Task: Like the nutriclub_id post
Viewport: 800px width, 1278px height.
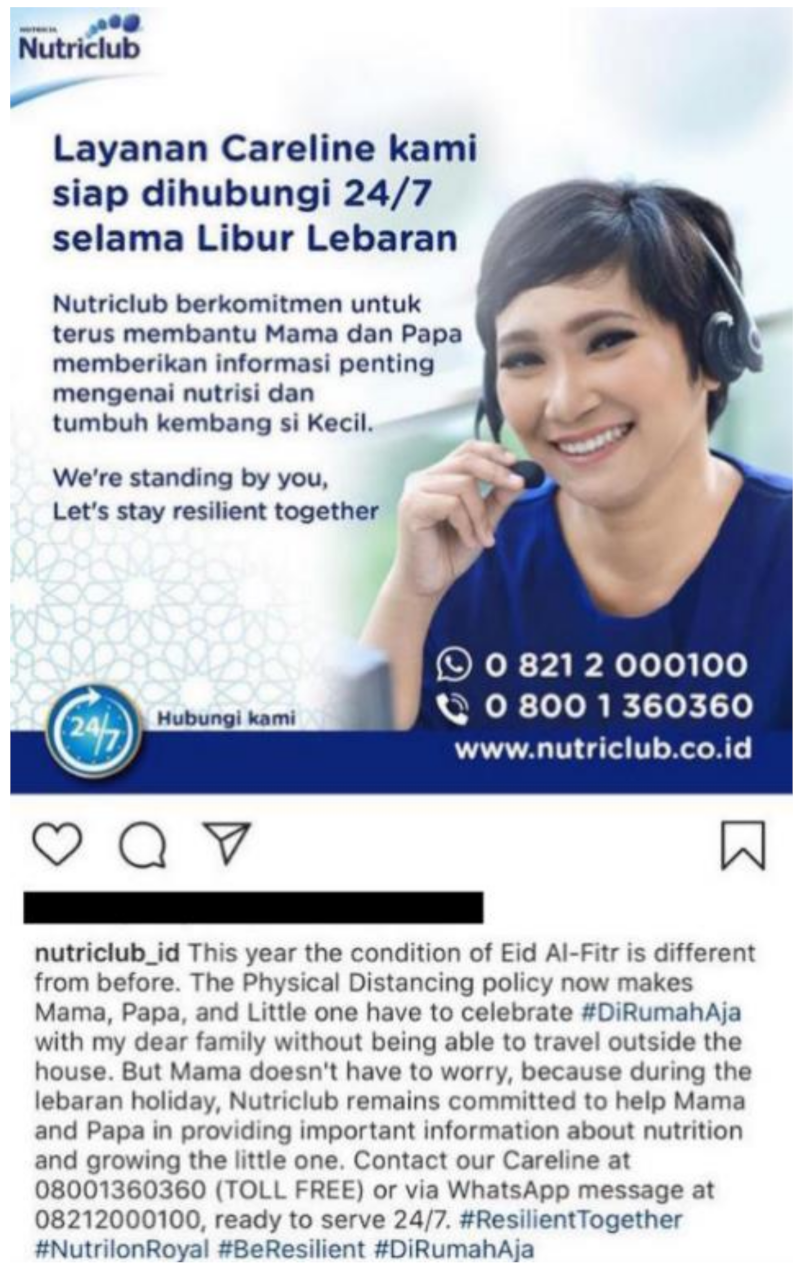Action: (x=57, y=845)
